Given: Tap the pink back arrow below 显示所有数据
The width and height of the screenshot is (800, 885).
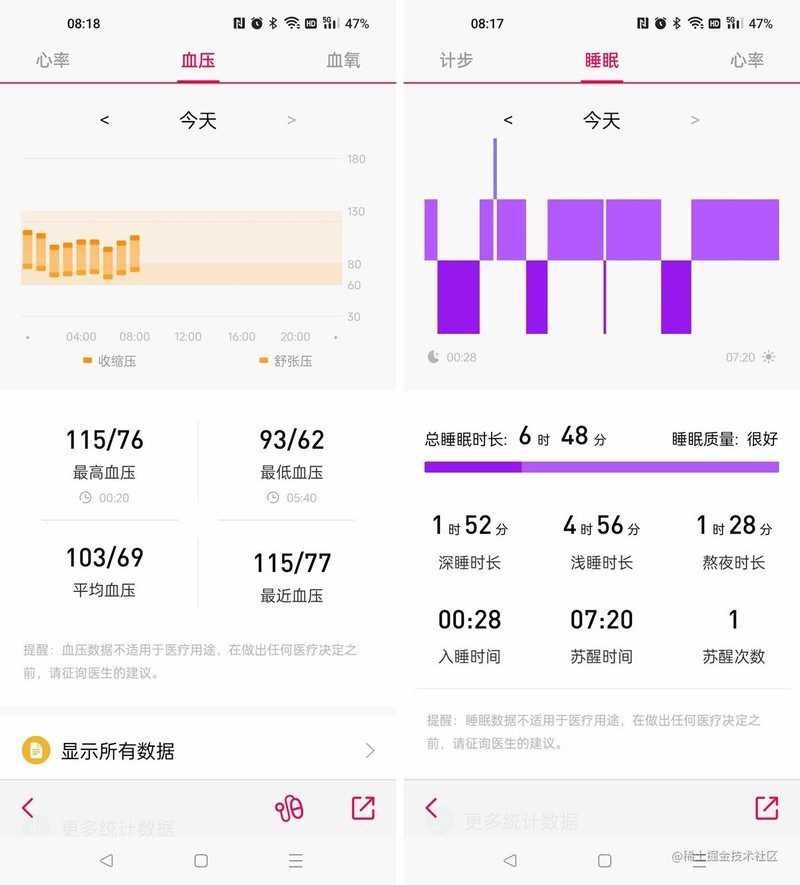Looking at the screenshot, I should coord(28,810).
